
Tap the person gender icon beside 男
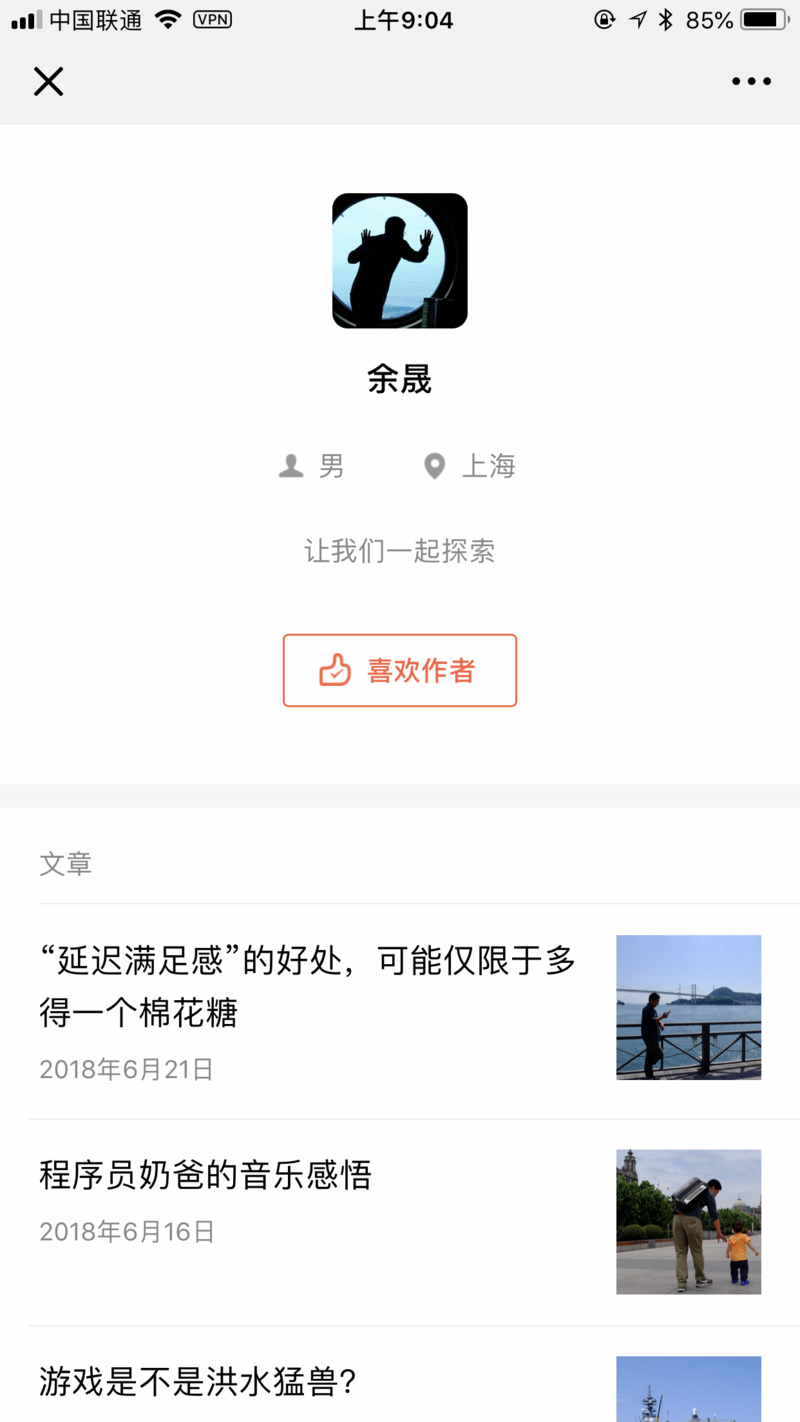click(x=290, y=465)
